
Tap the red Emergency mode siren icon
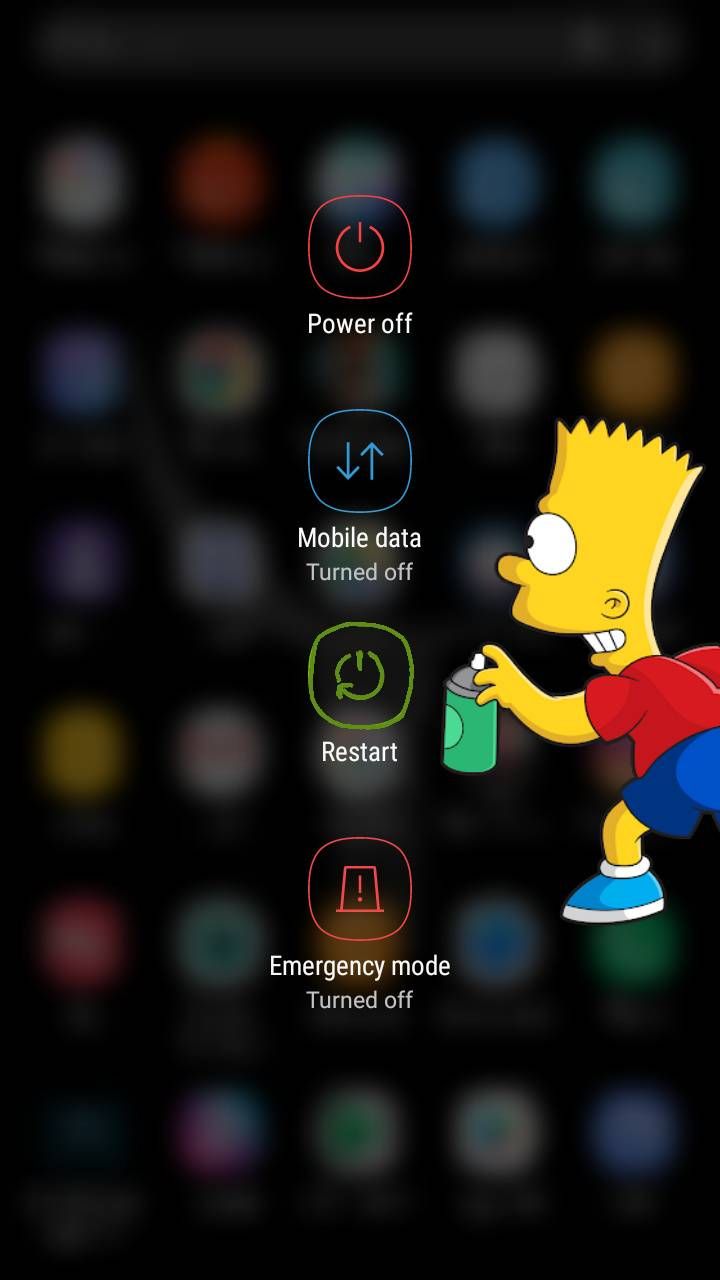(359, 889)
